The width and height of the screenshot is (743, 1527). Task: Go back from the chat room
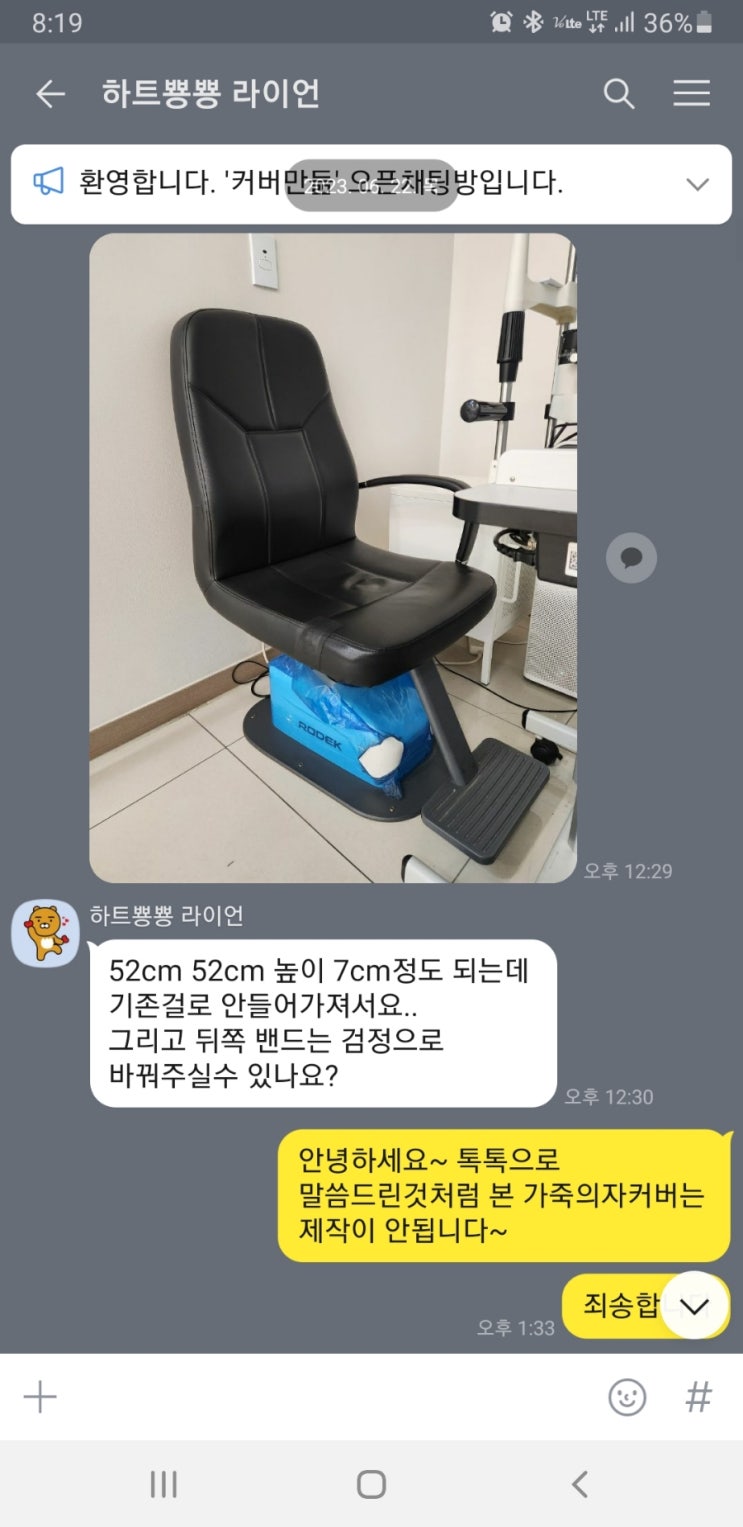click(x=50, y=94)
